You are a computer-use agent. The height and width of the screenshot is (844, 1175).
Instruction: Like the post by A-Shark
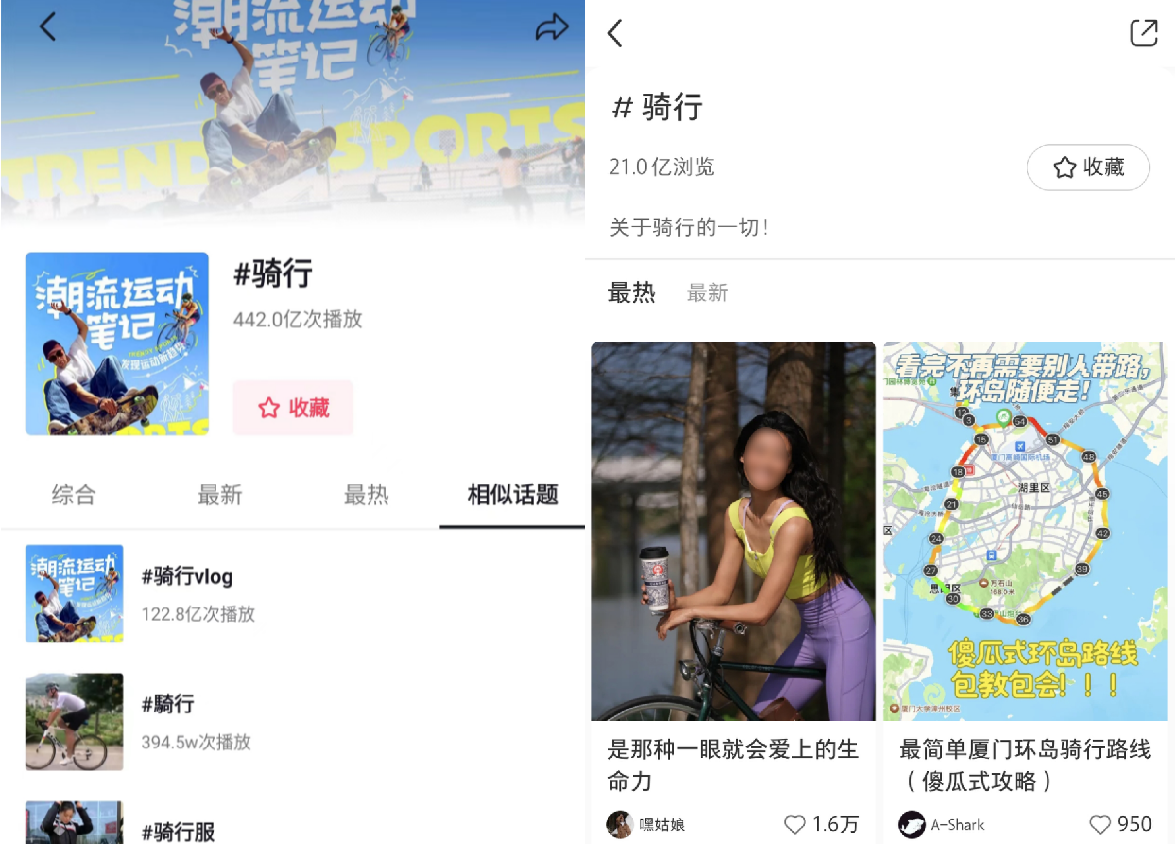(1100, 824)
